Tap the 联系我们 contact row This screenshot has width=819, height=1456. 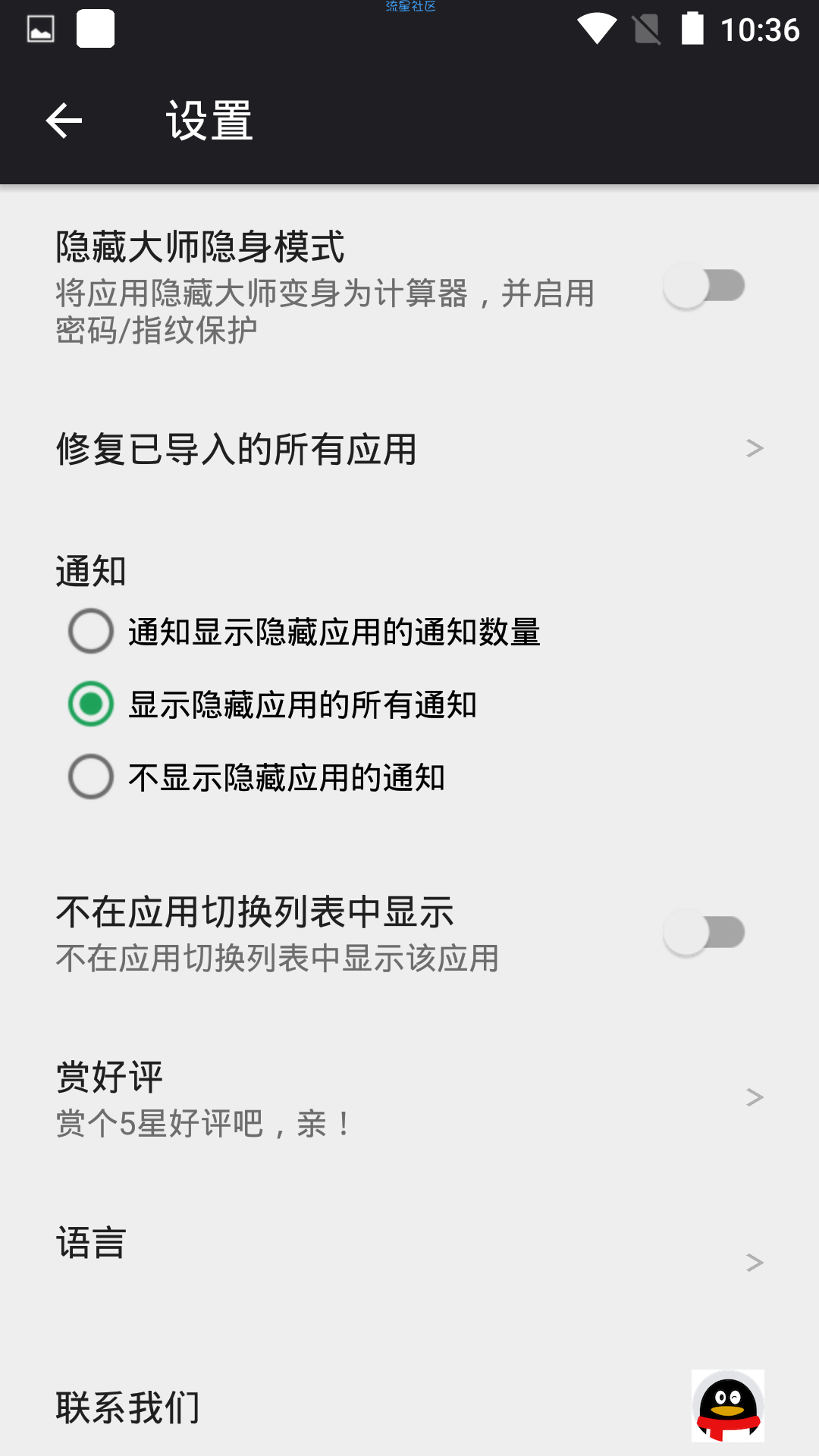pos(409,1407)
